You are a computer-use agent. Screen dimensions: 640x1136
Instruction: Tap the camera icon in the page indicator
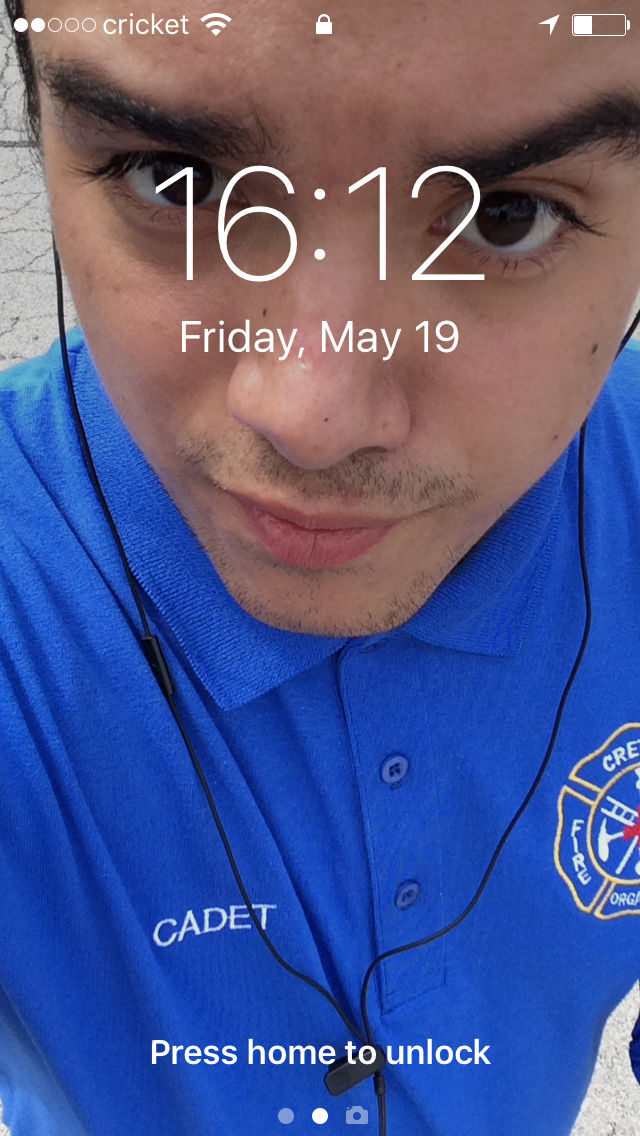pos(357,1115)
